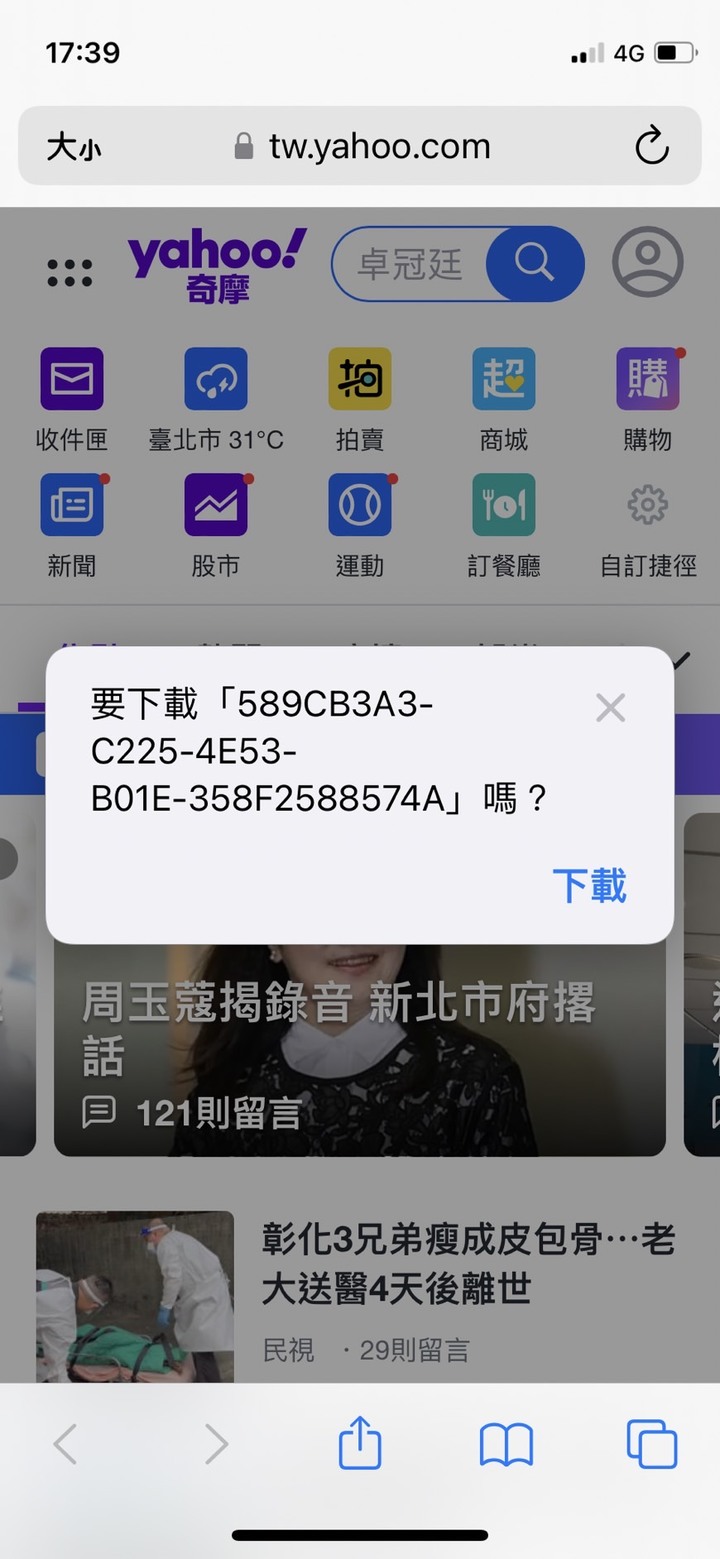The image size is (720, 1559).
Task: Open the account profile icon
Action: coord(647,263)
